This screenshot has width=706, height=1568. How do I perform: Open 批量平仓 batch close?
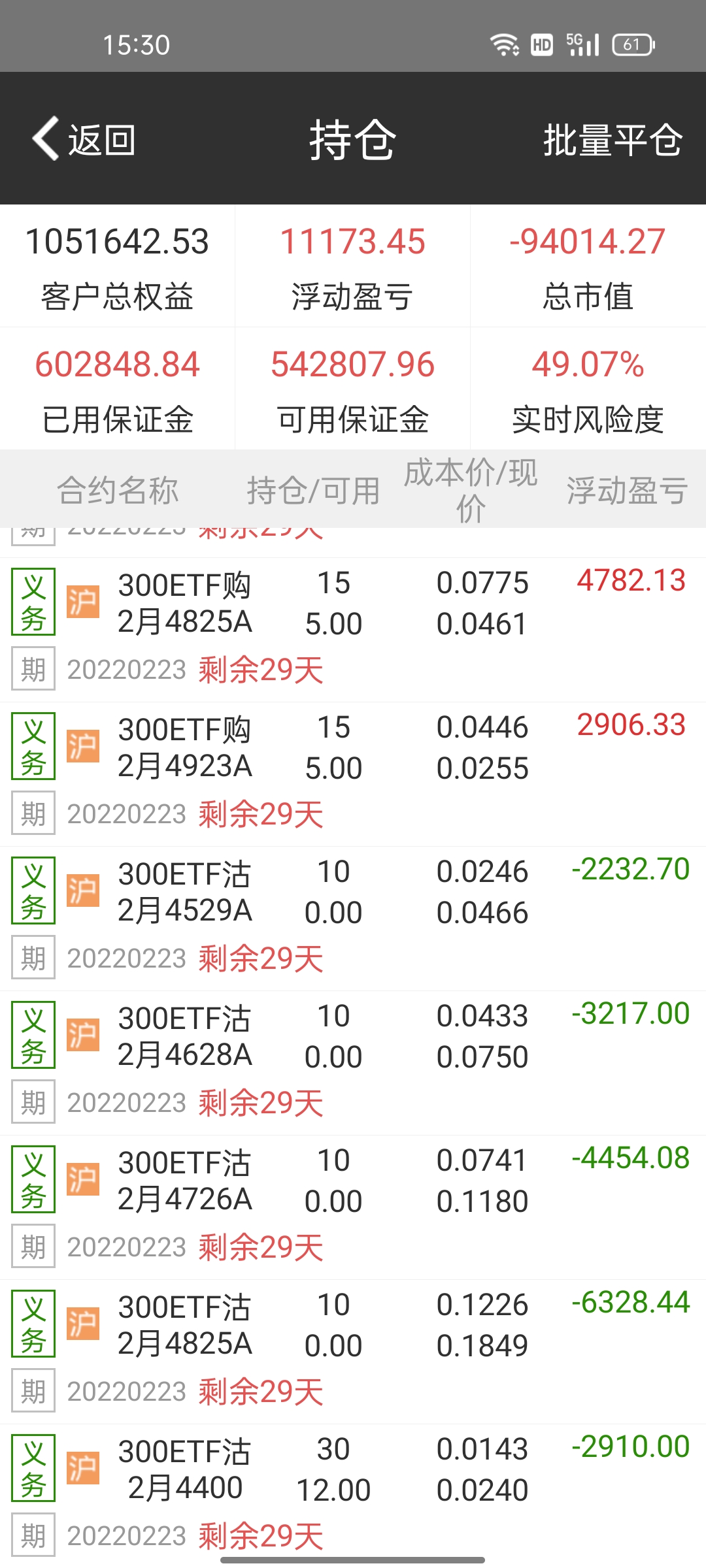(x=613, y=139)
